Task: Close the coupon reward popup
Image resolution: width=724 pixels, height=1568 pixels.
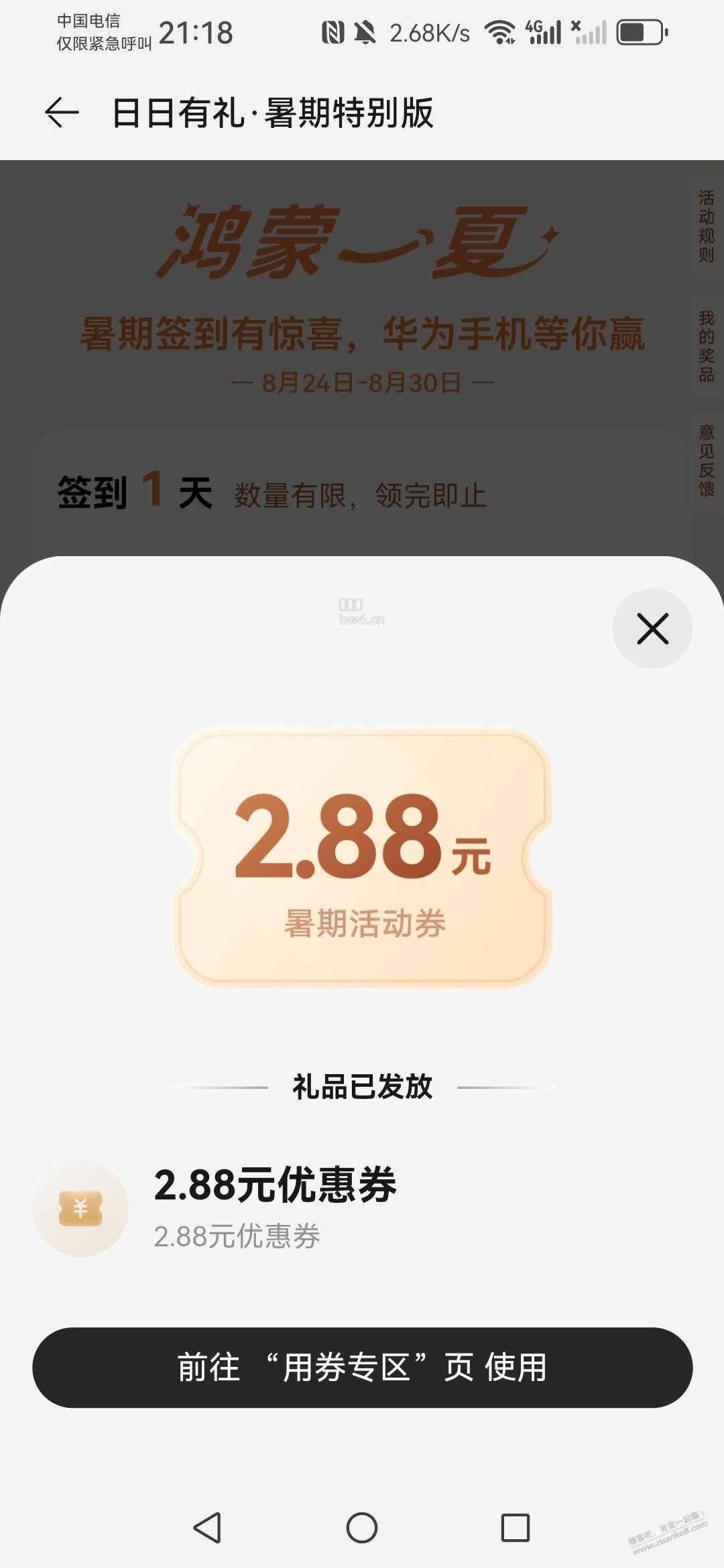Action: coord(652,629)
